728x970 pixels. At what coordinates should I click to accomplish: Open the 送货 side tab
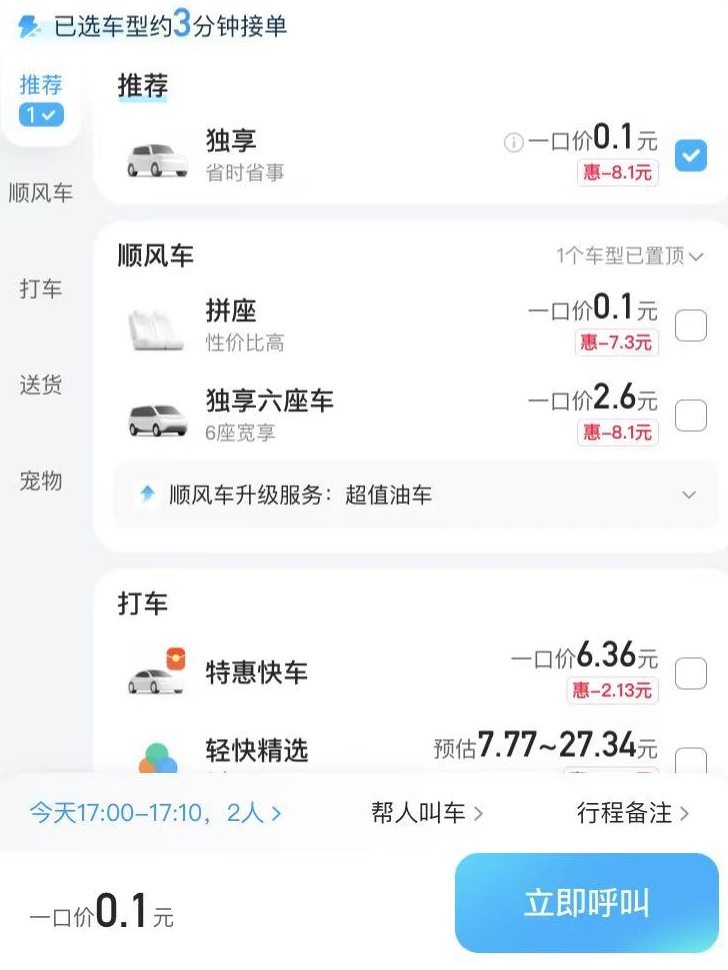point(41,385)
